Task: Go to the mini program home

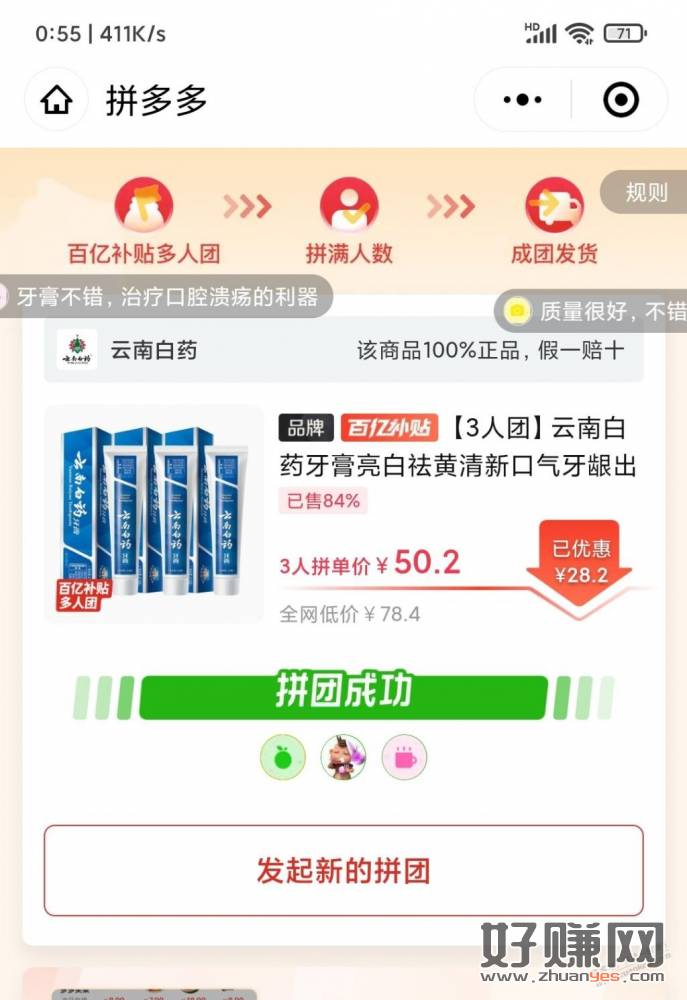Action: pyautogui.click(x=57, y=100)
